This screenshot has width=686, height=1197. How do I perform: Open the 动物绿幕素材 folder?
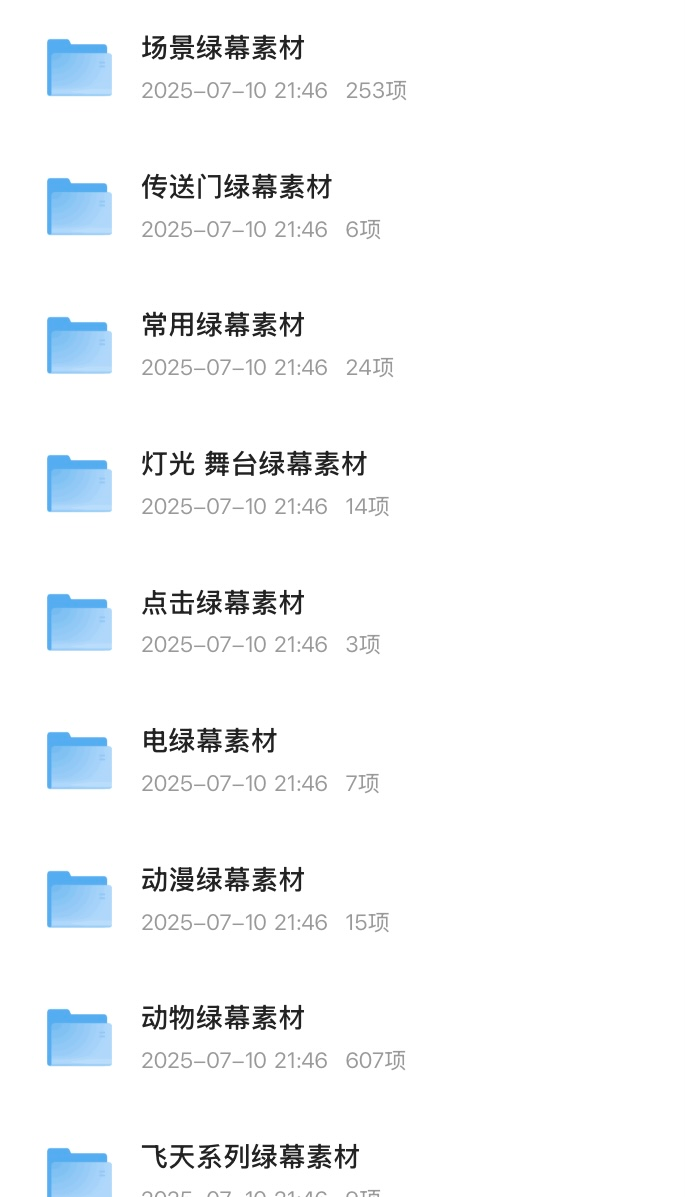tap(343, 1038)
